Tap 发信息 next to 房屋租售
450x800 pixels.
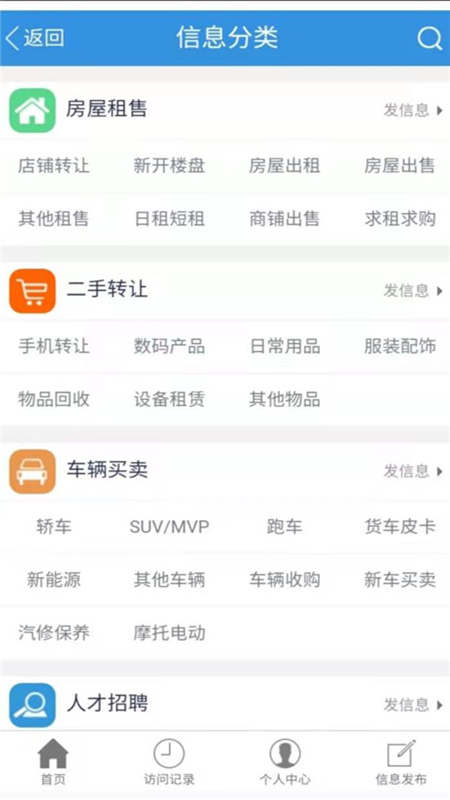(413, 110)
